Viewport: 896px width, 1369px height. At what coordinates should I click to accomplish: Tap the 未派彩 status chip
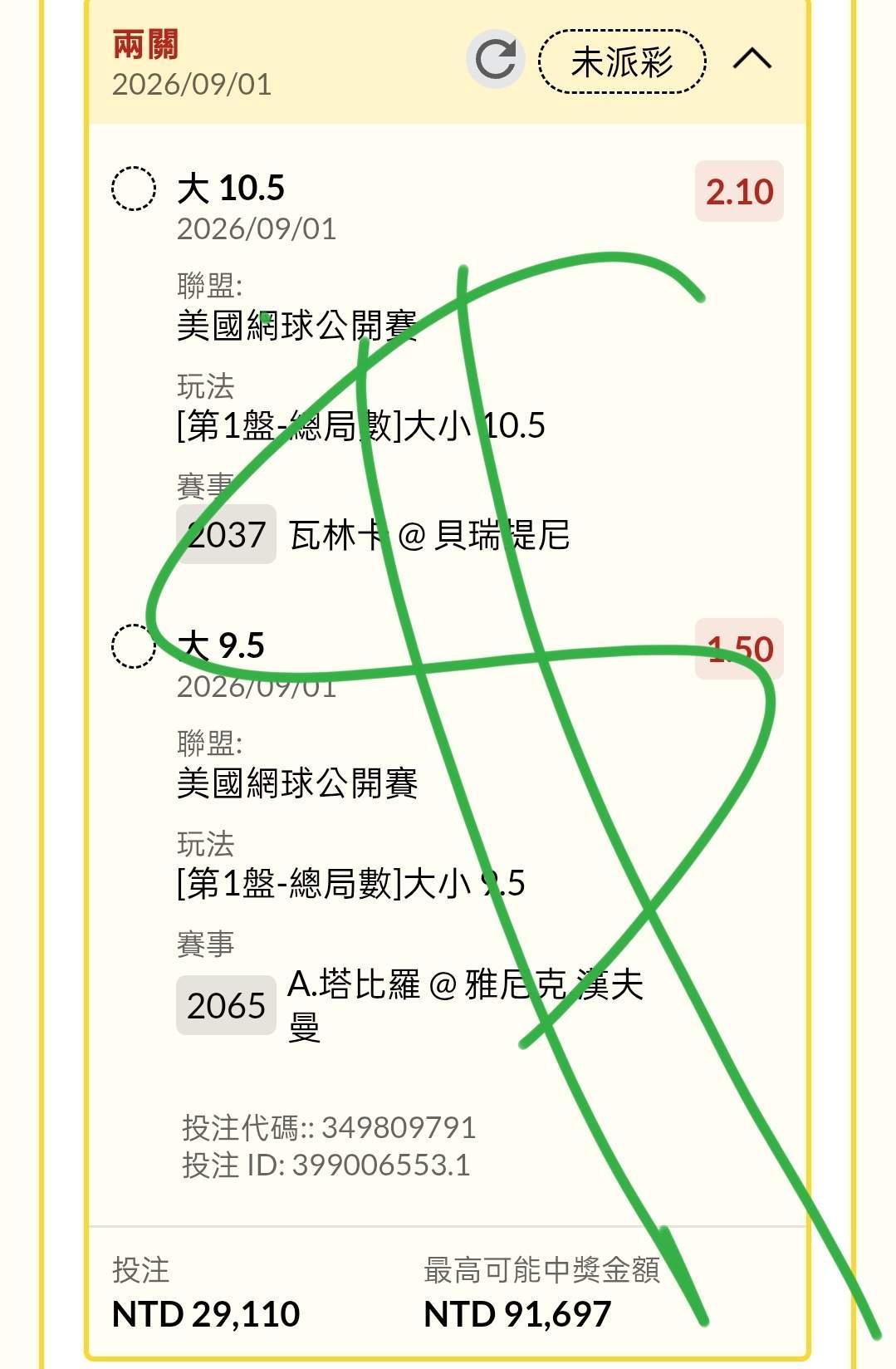[623, 61]
